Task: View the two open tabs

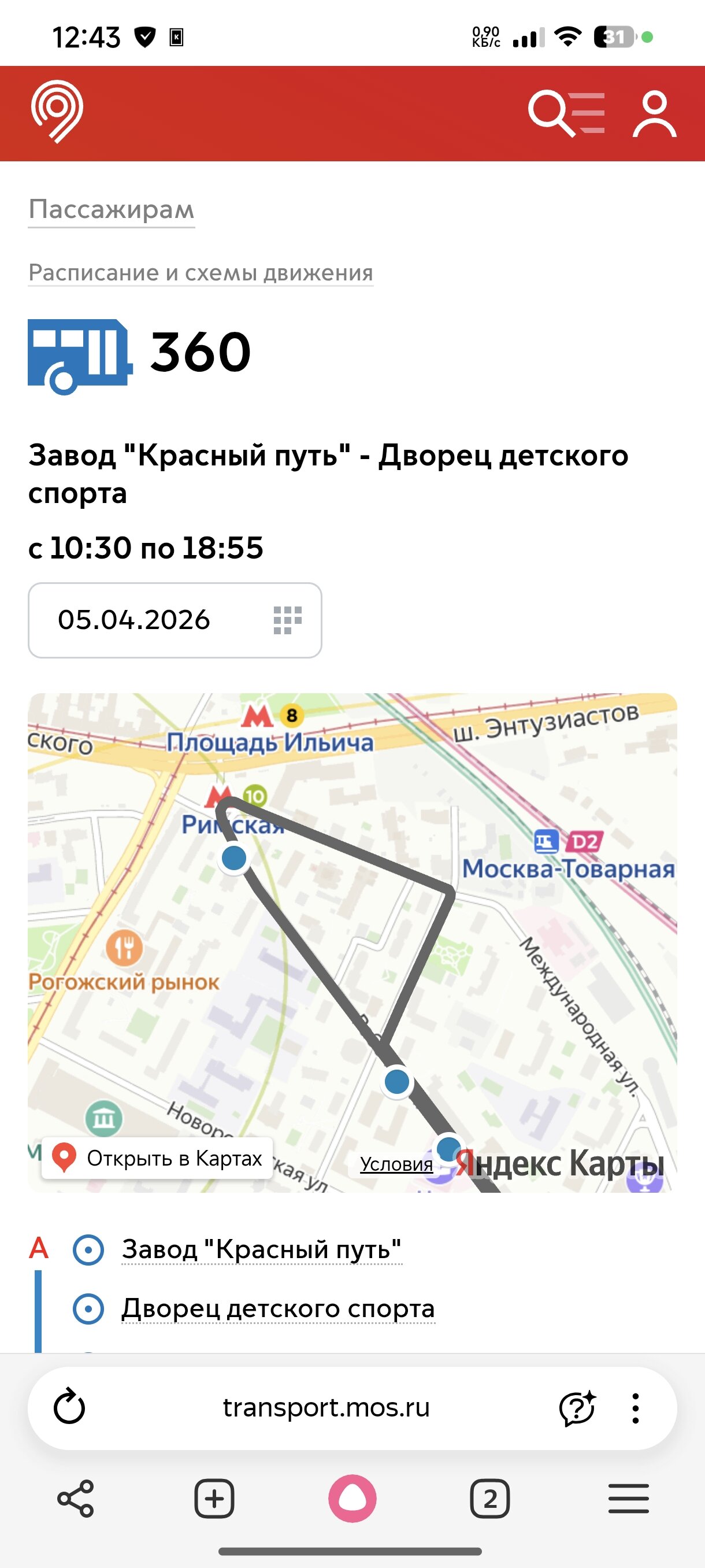Action: [489, 1498]
